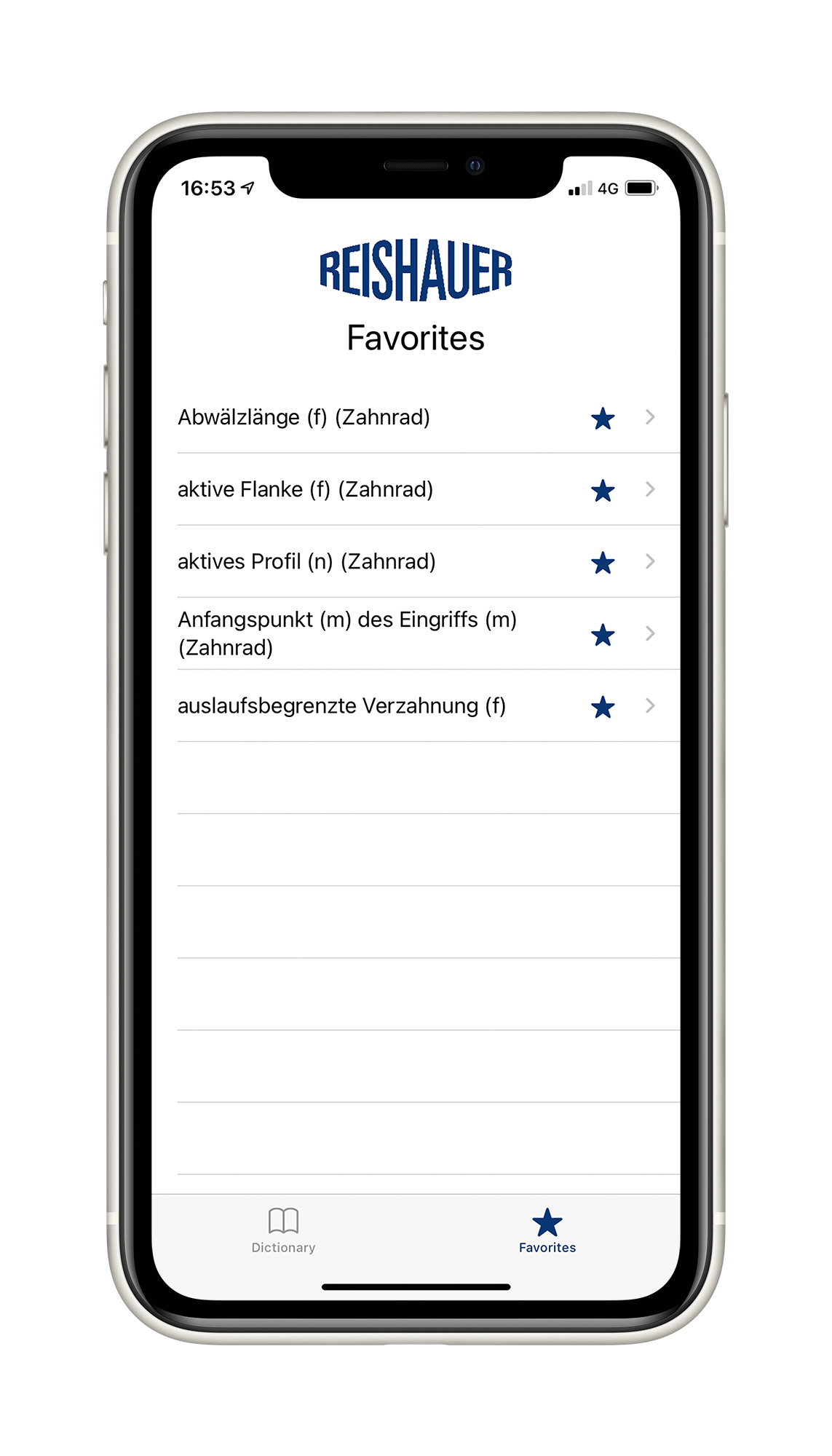Open the Abwälzlänge (f) (Zahnrad) entry
832x1456 pixels.
click(x=416, y=417)
